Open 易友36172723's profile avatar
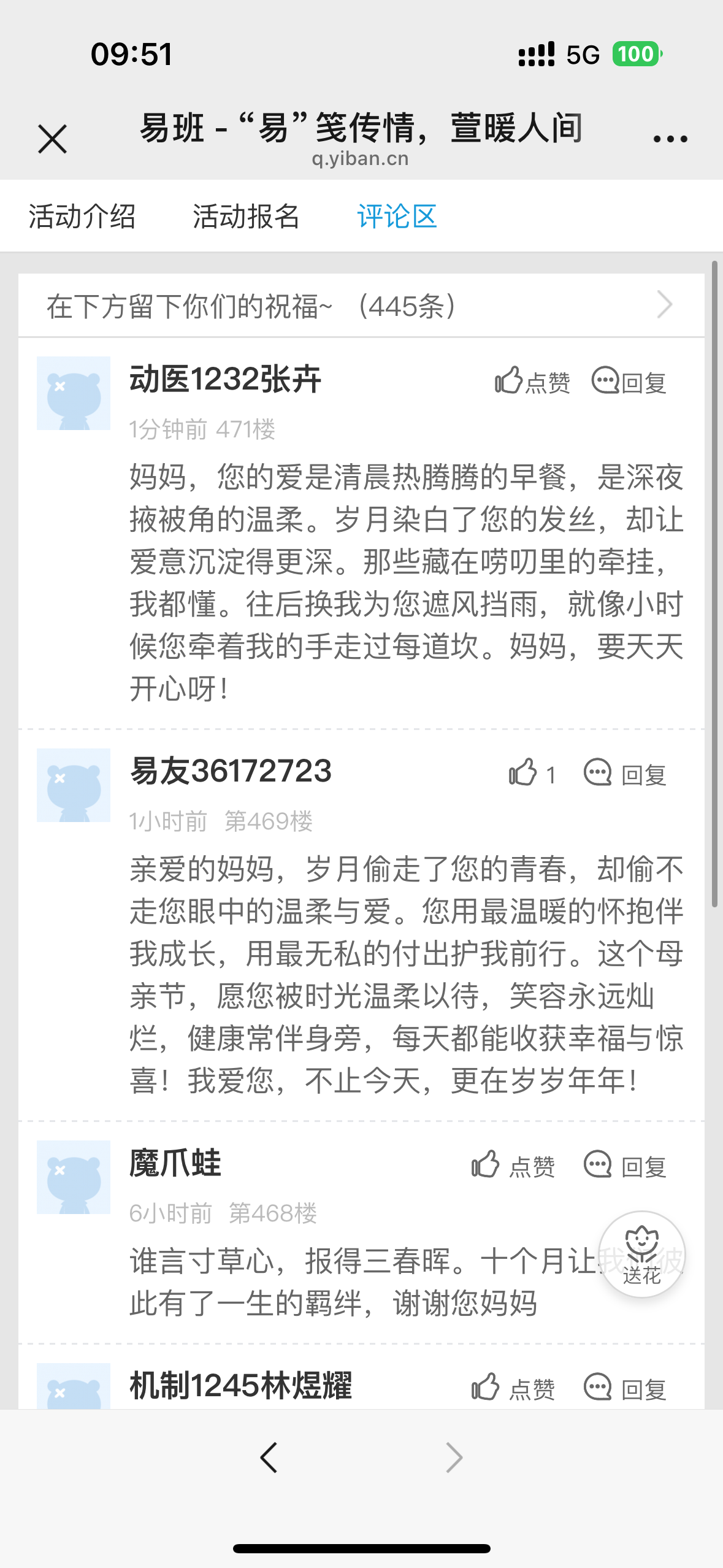Image resolution: width=723 pixels, height=1568 pixels. pyautogui.click(x=74, y=785)
